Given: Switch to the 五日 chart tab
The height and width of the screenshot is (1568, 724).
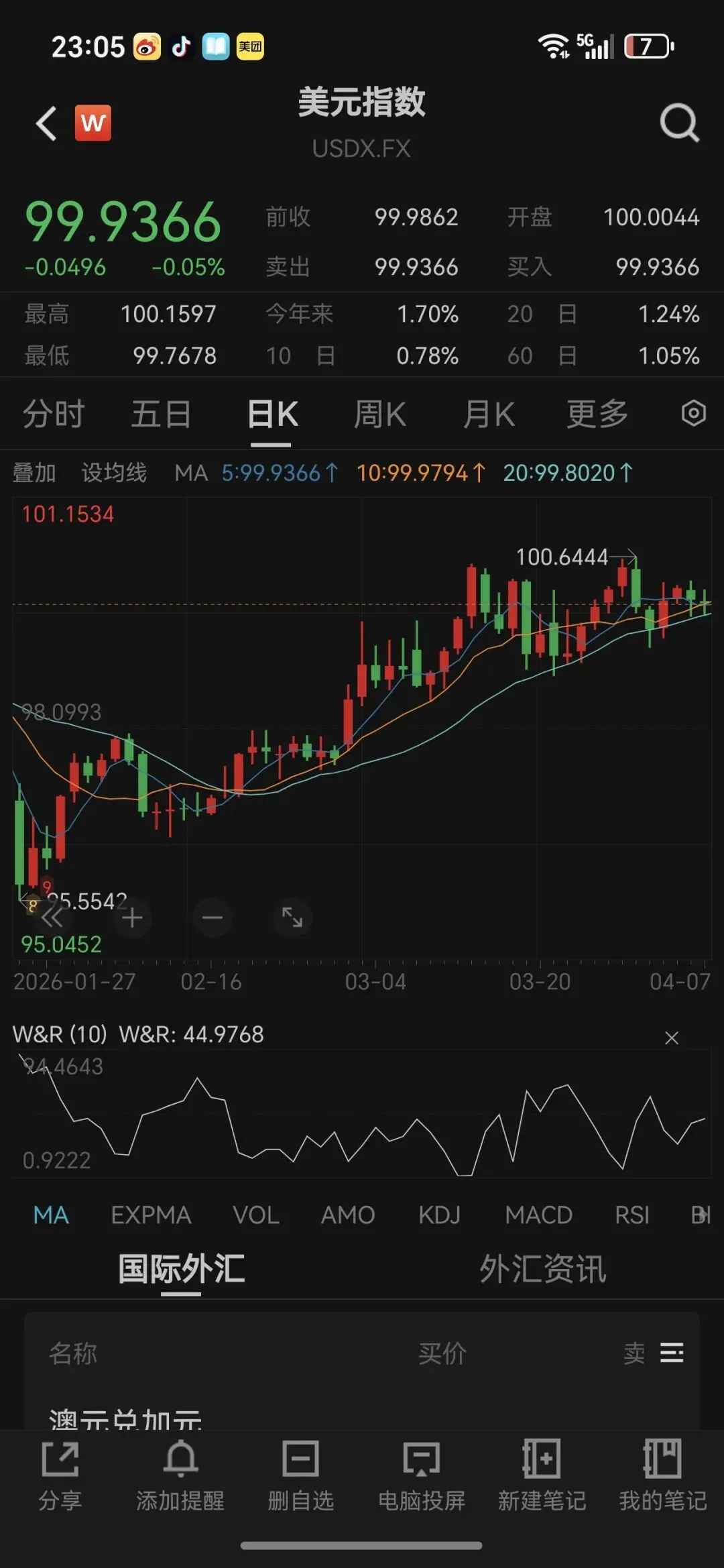Looking at the screenshot, I should click(x=161, y=414).
